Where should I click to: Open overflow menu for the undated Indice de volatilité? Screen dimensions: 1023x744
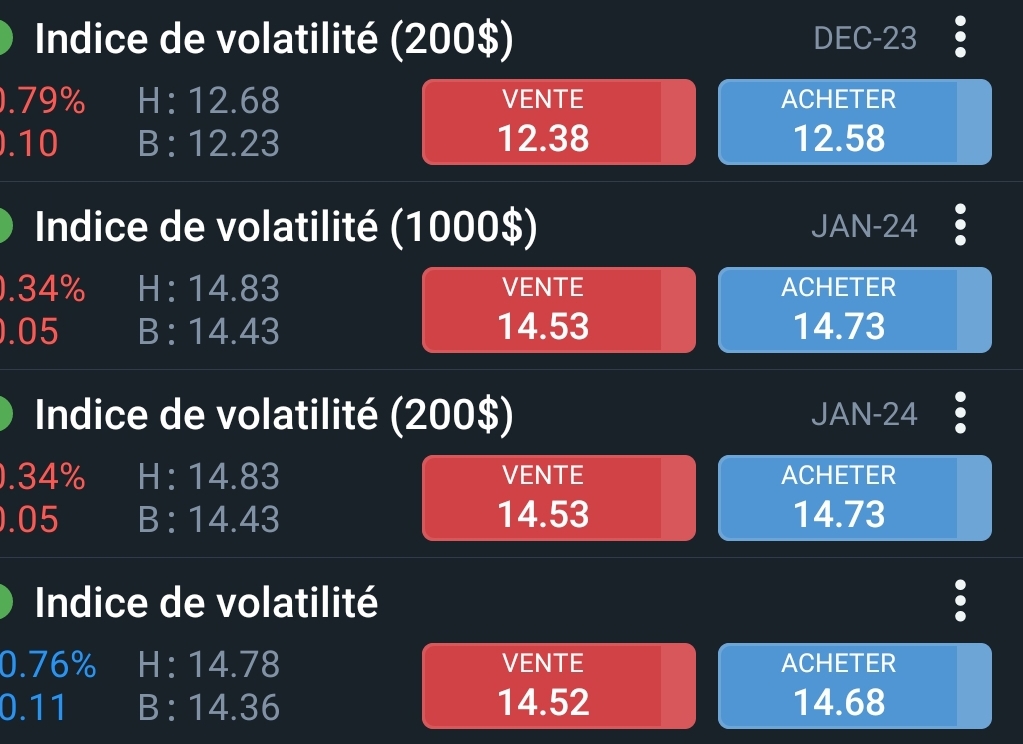(x=960, y=602)
